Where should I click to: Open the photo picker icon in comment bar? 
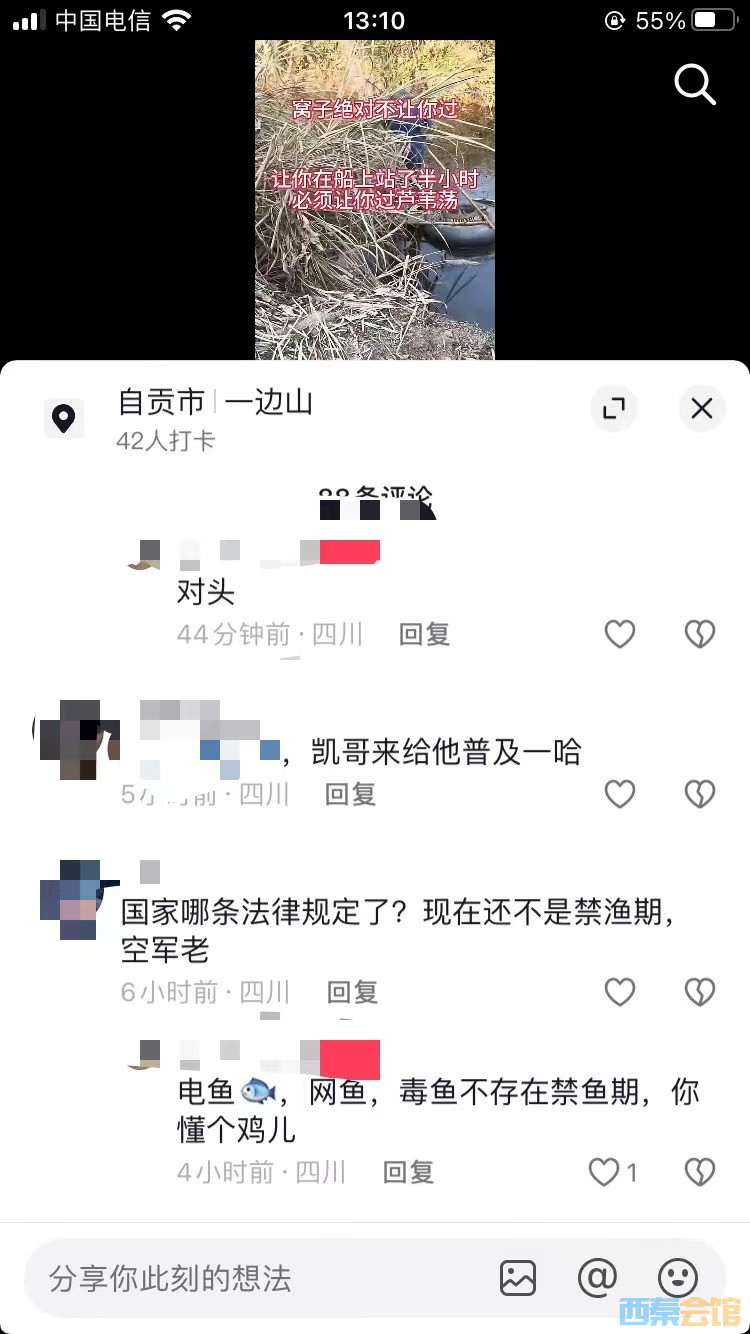517,1277
